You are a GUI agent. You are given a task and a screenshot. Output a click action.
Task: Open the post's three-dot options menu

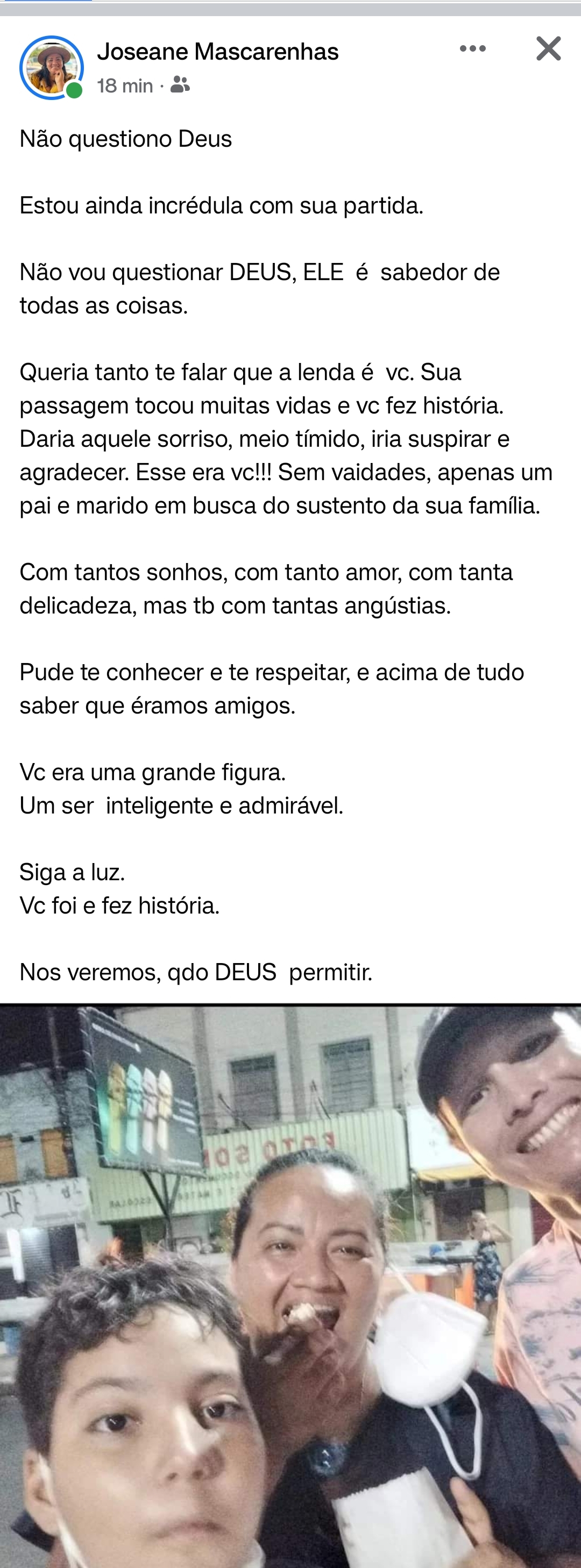[472, 49]
